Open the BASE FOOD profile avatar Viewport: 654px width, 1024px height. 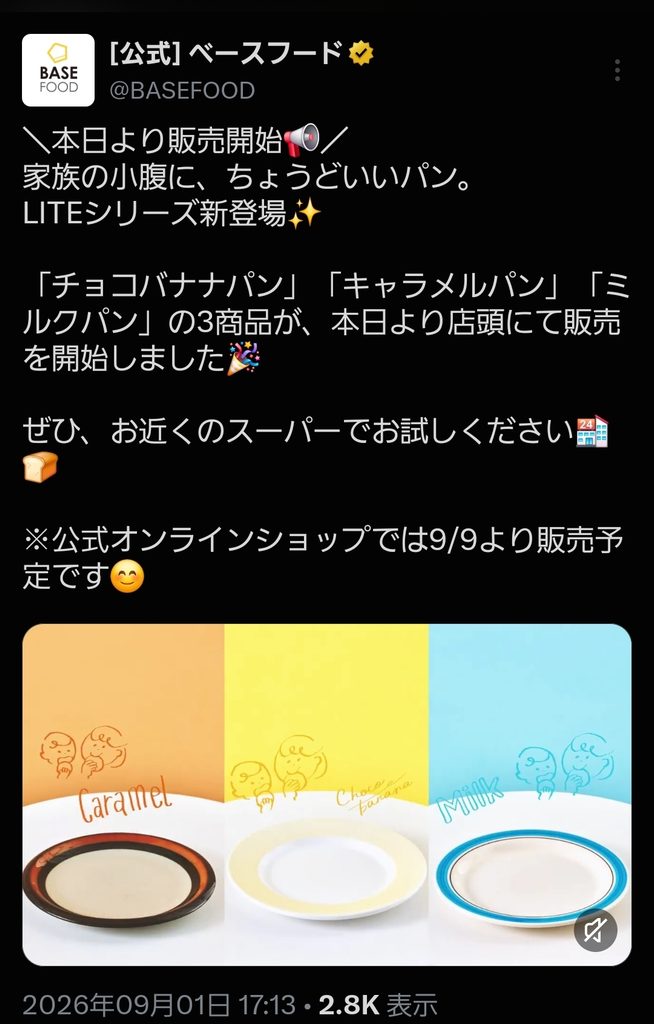[x=58, y=70]
